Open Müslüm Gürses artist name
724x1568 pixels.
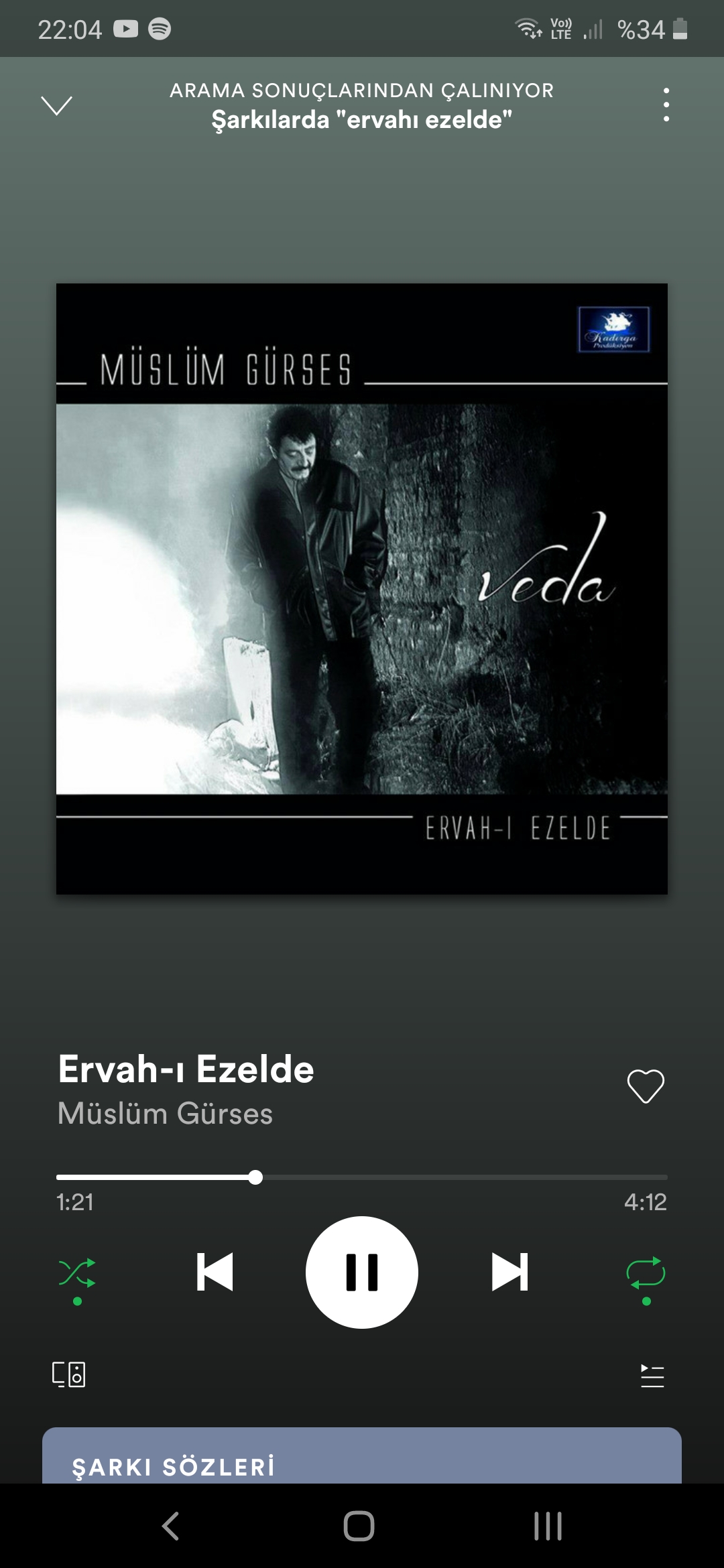[165, 1114]
